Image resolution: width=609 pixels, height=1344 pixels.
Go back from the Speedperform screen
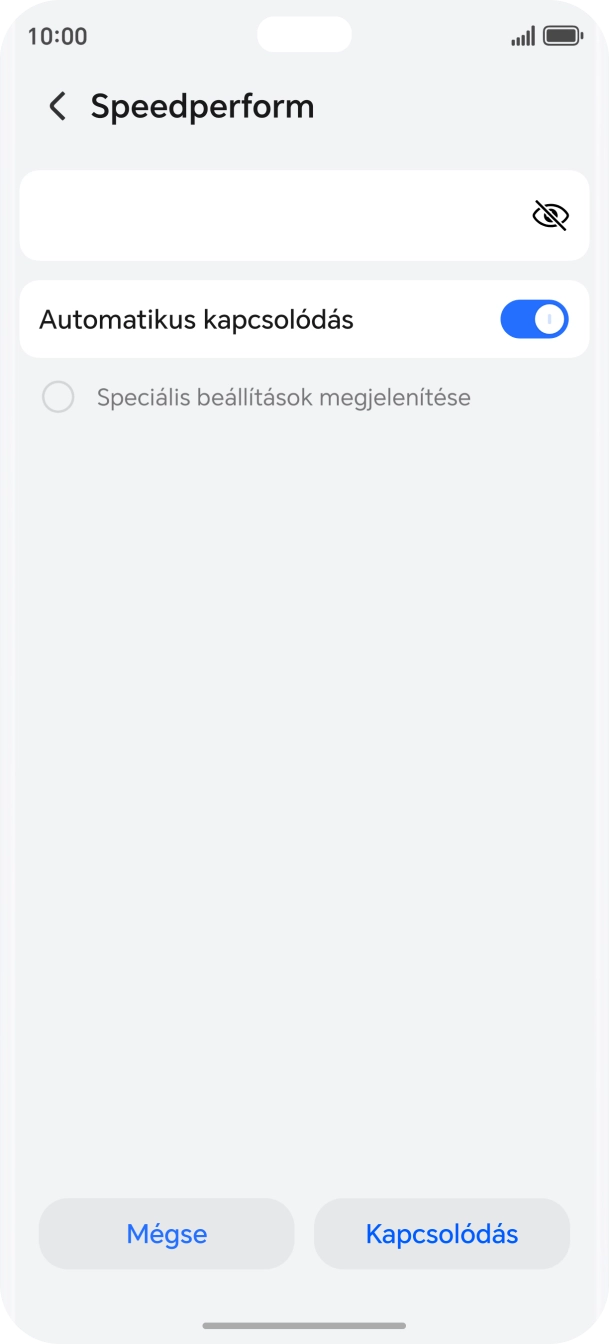58,106
